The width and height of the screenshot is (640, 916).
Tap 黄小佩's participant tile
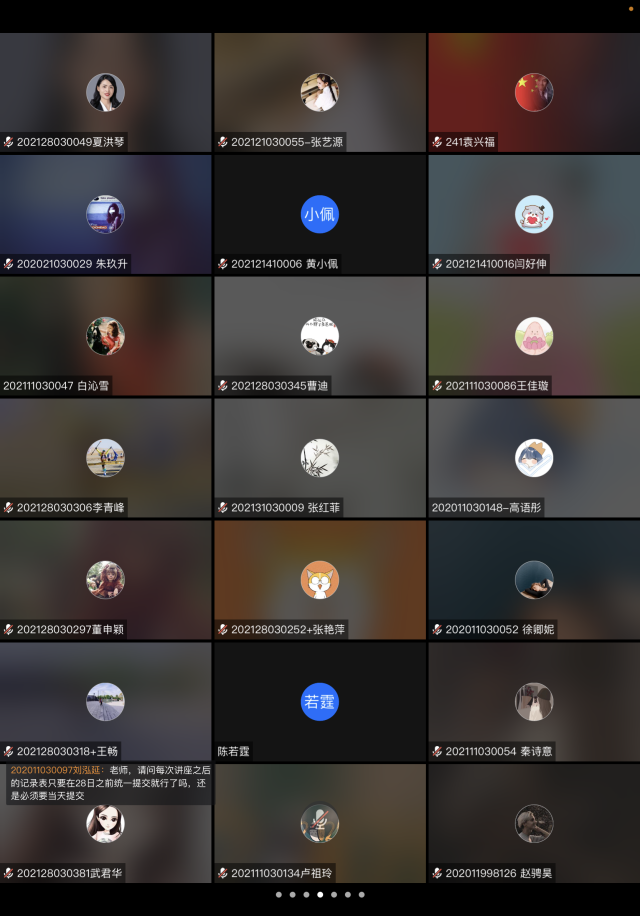tap(319, 214)
